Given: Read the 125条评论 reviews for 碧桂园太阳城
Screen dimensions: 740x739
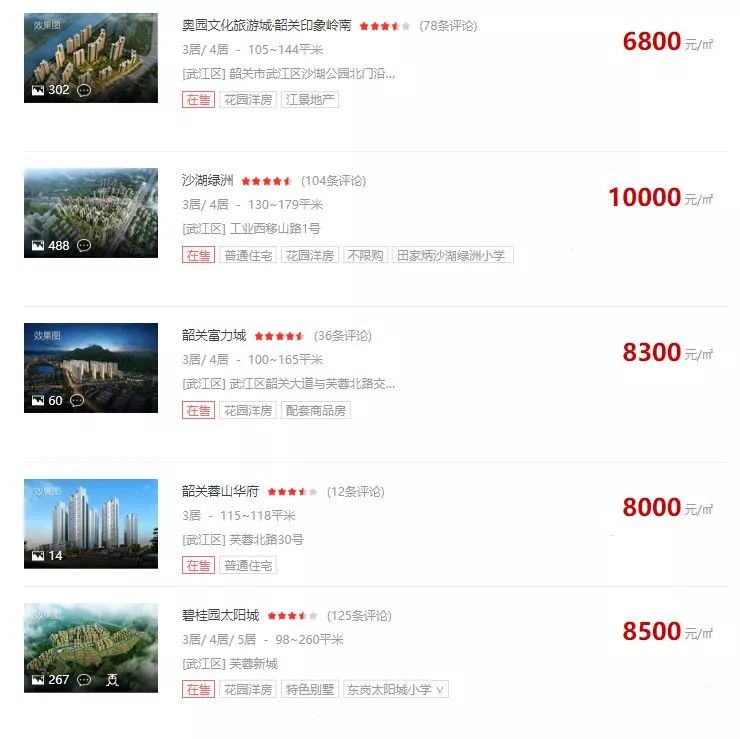Looking at the screenshot, I should 359,615.
